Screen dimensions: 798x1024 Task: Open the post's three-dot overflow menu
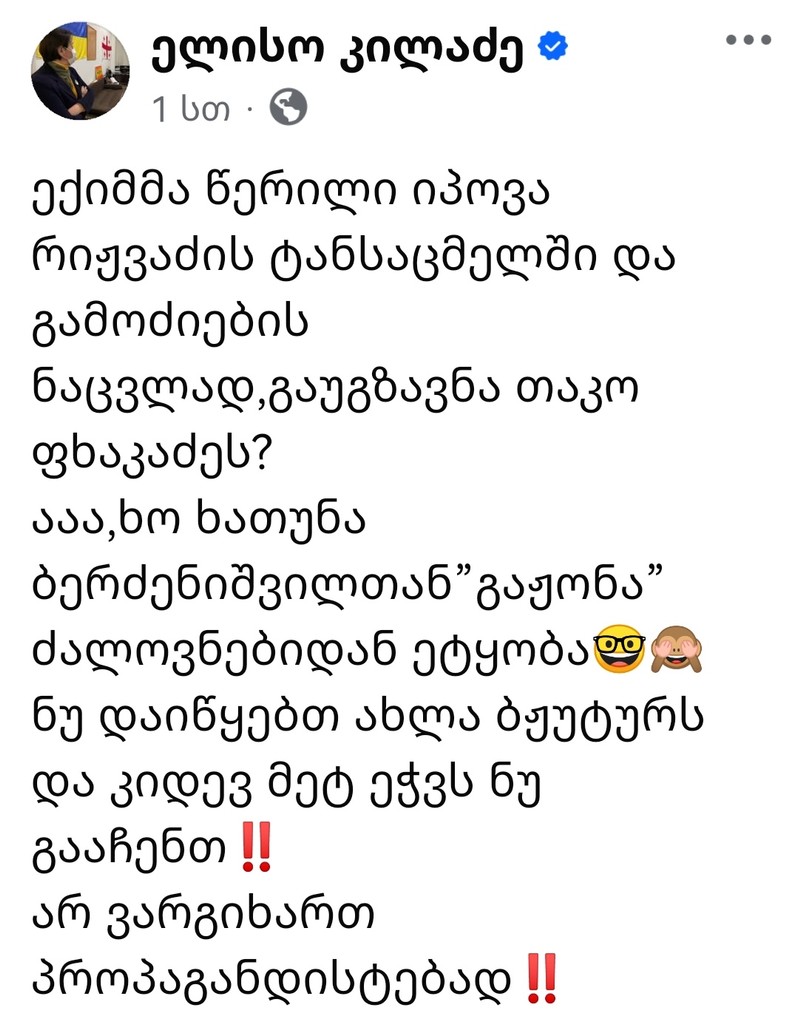click(749, 41)
